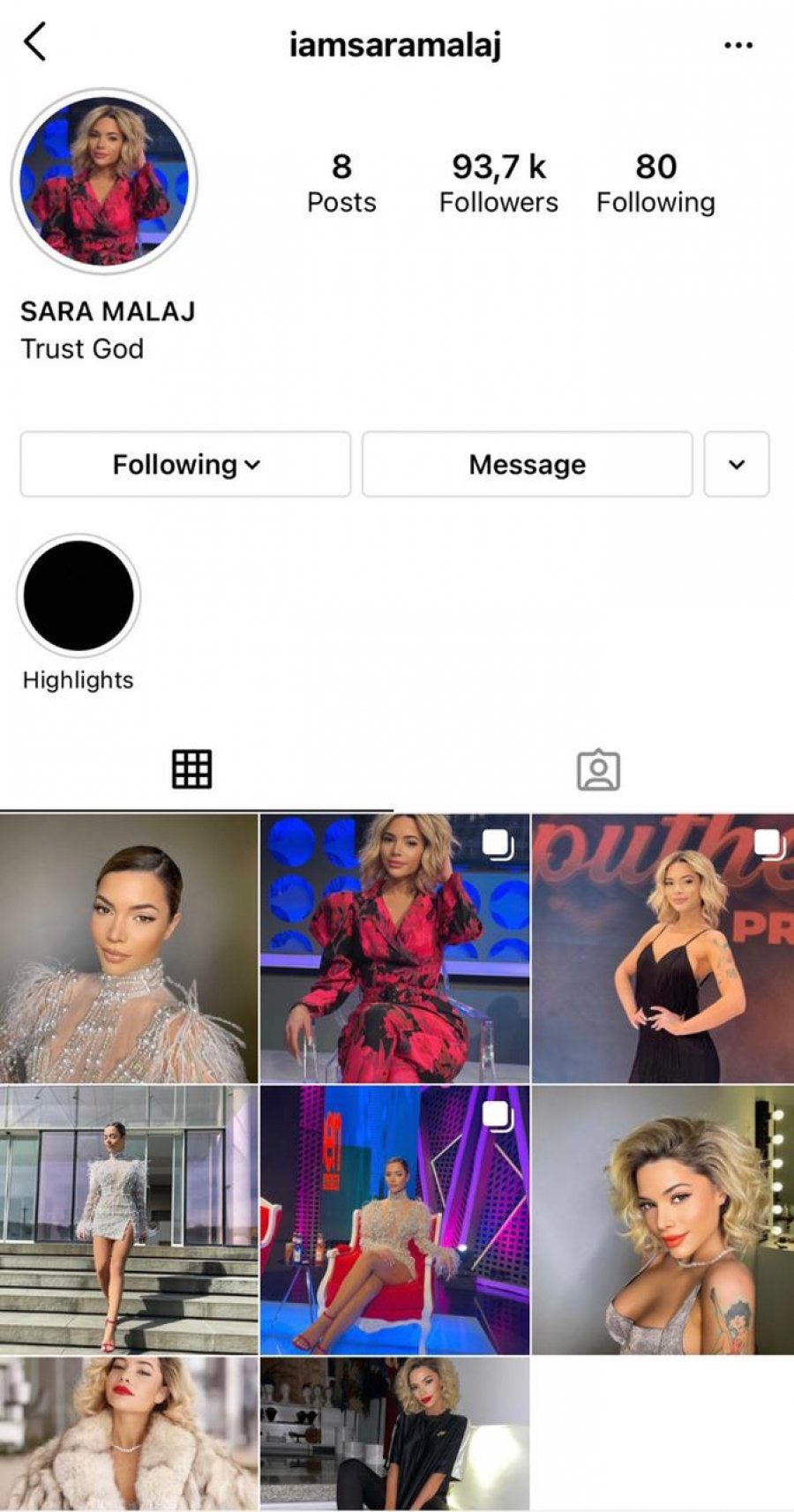Switch to the tagged photos tab
Screen dimensions: 794x1512
(598, 769)
